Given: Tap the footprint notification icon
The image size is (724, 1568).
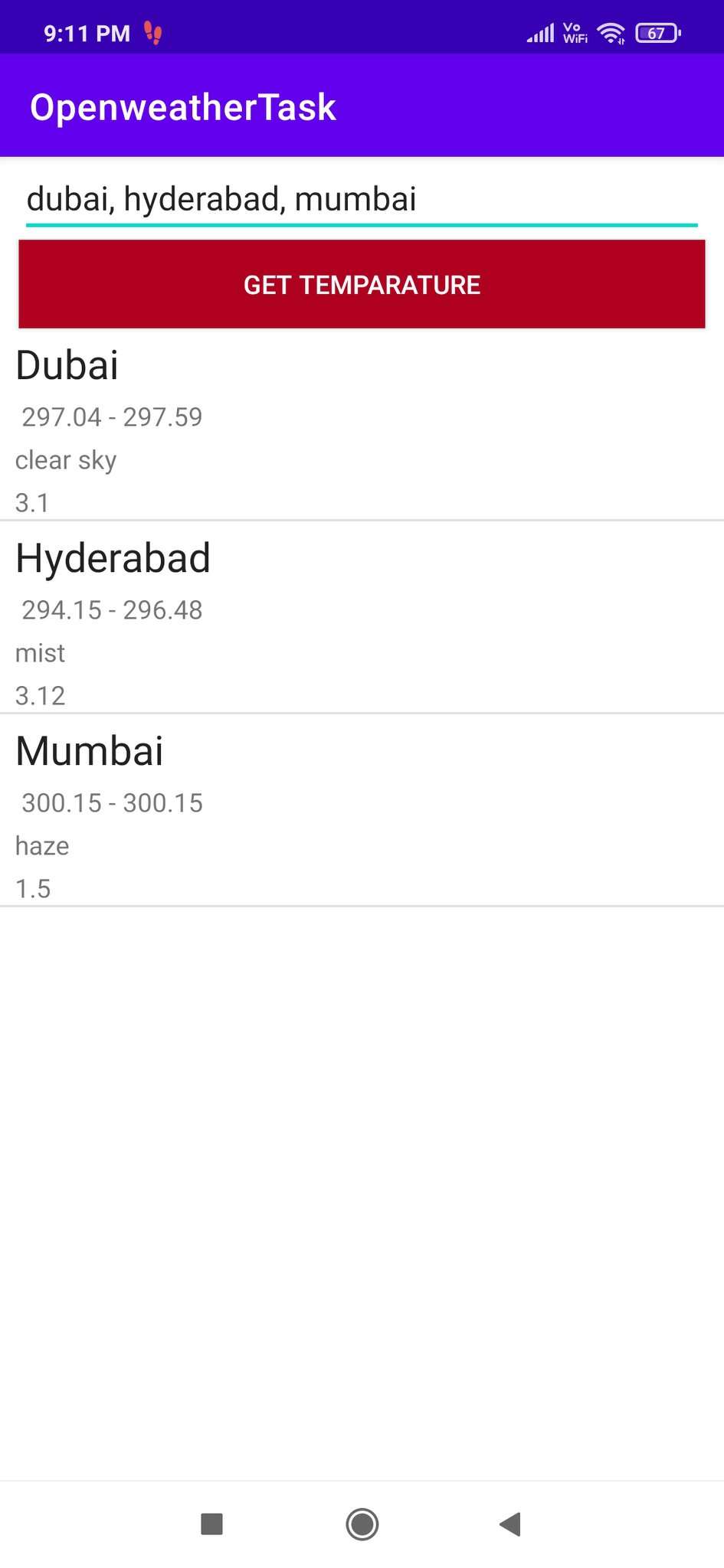Looking at the screenshot, I should [150, 32].
